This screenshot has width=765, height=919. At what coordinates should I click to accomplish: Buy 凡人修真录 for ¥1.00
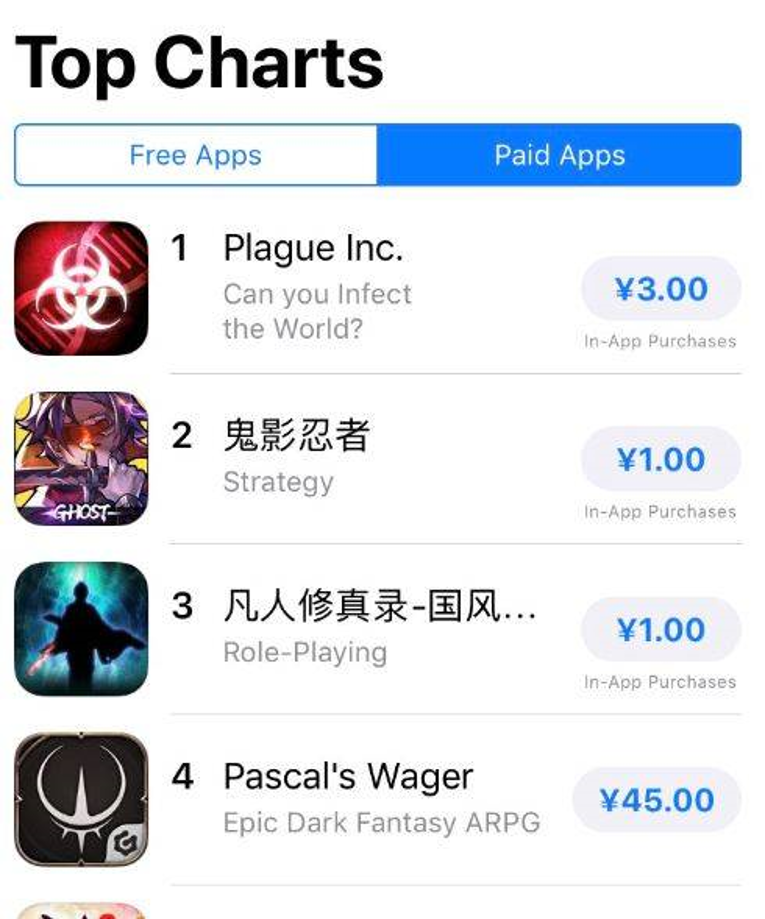pyautogui.click(x=661, y=630)
